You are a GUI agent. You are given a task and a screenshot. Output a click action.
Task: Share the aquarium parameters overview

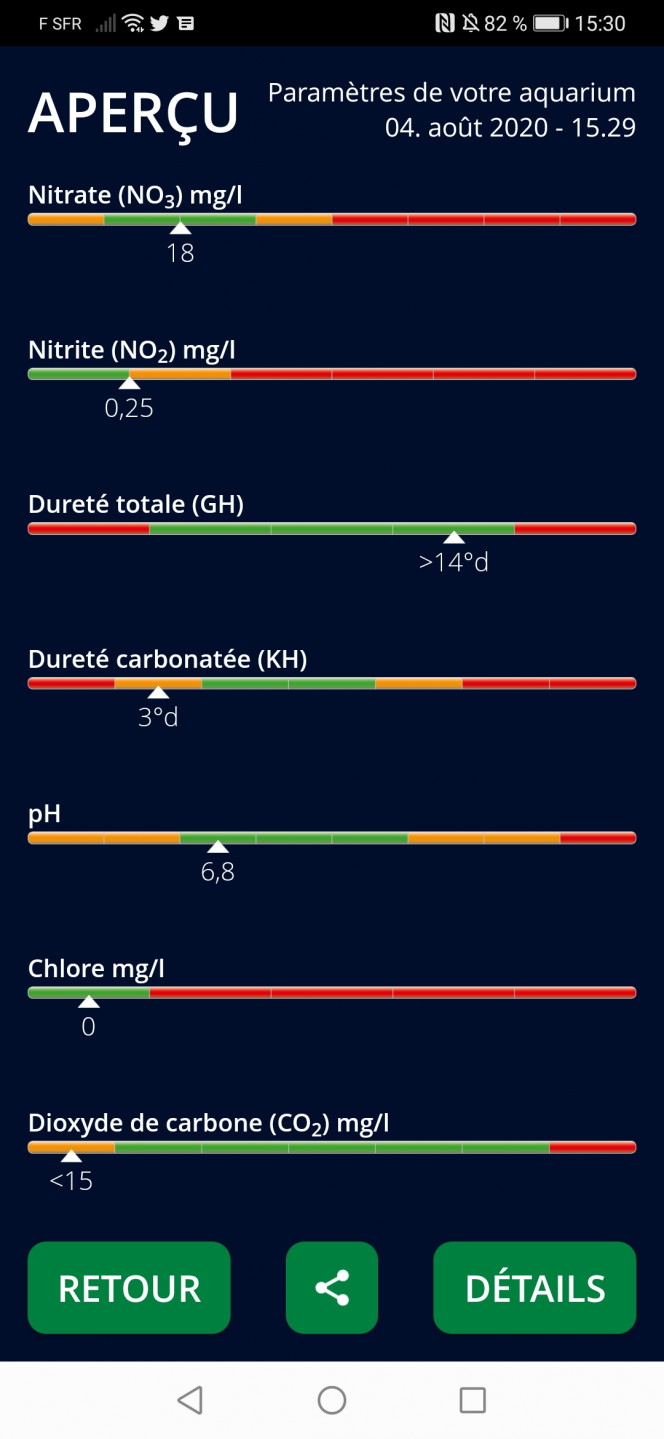coord(332,1288)
